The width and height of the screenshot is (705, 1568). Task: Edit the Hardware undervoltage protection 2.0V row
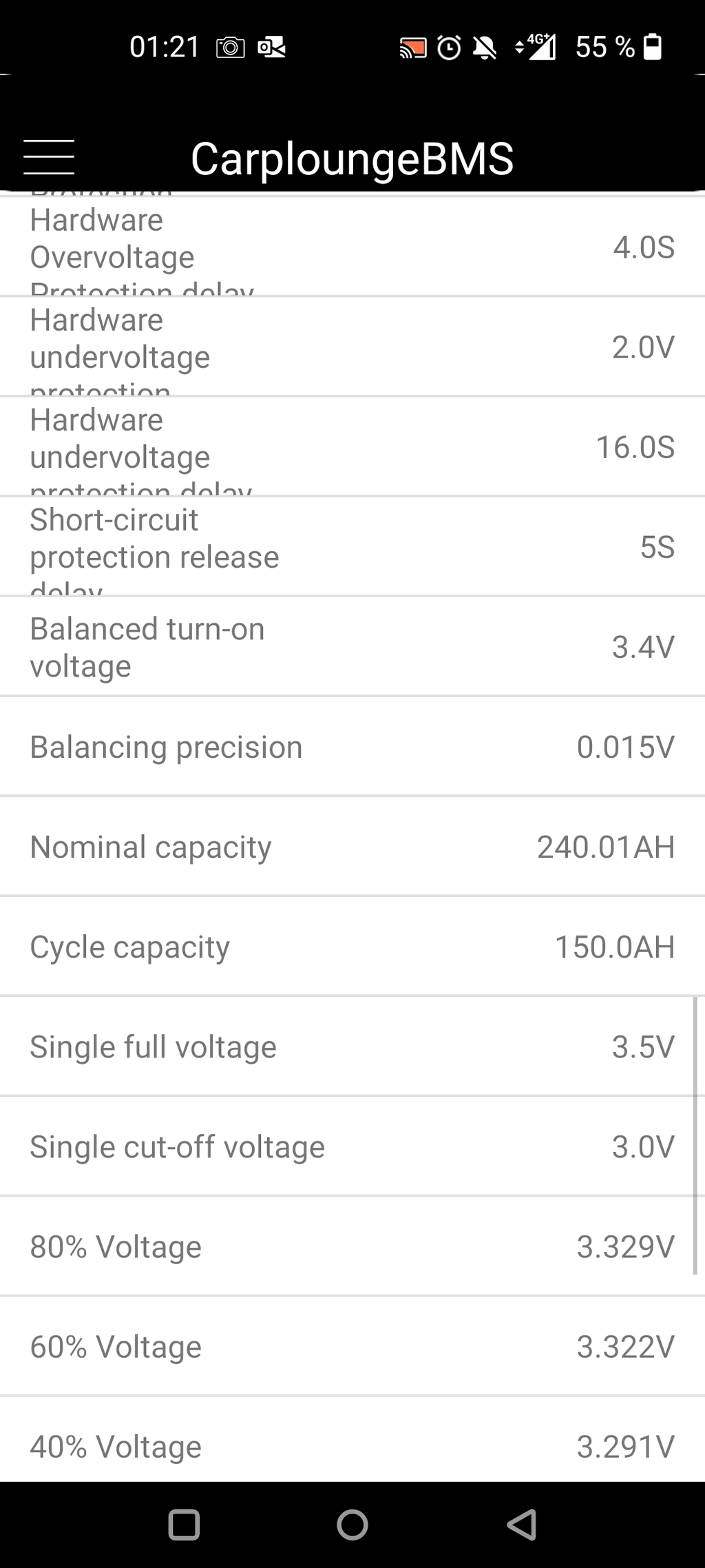point(352,347)
